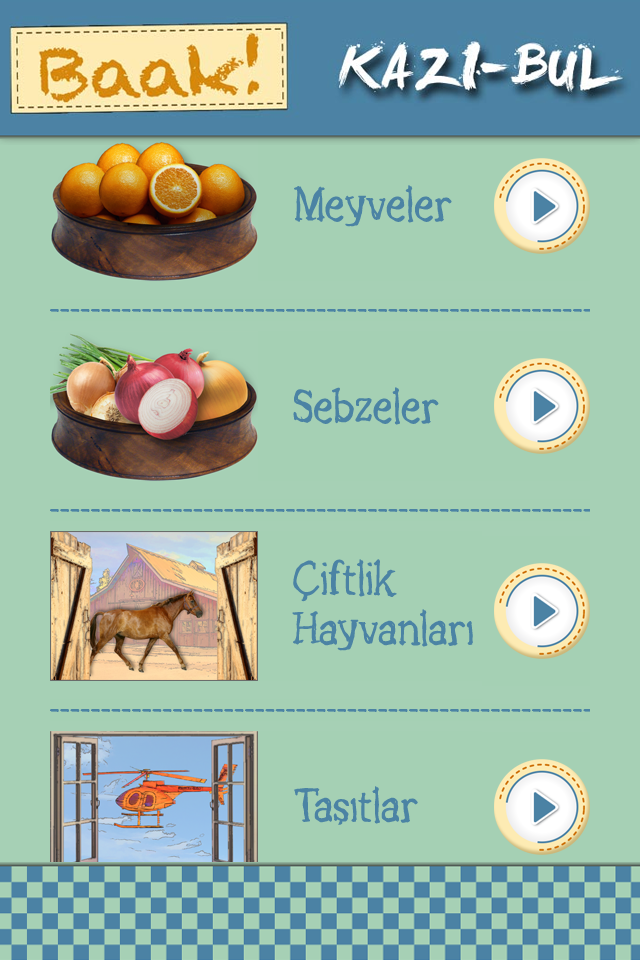Select the onions bowl picture for Sebzeler
This screenshot has width=640, height=960.
pos(154,410)
